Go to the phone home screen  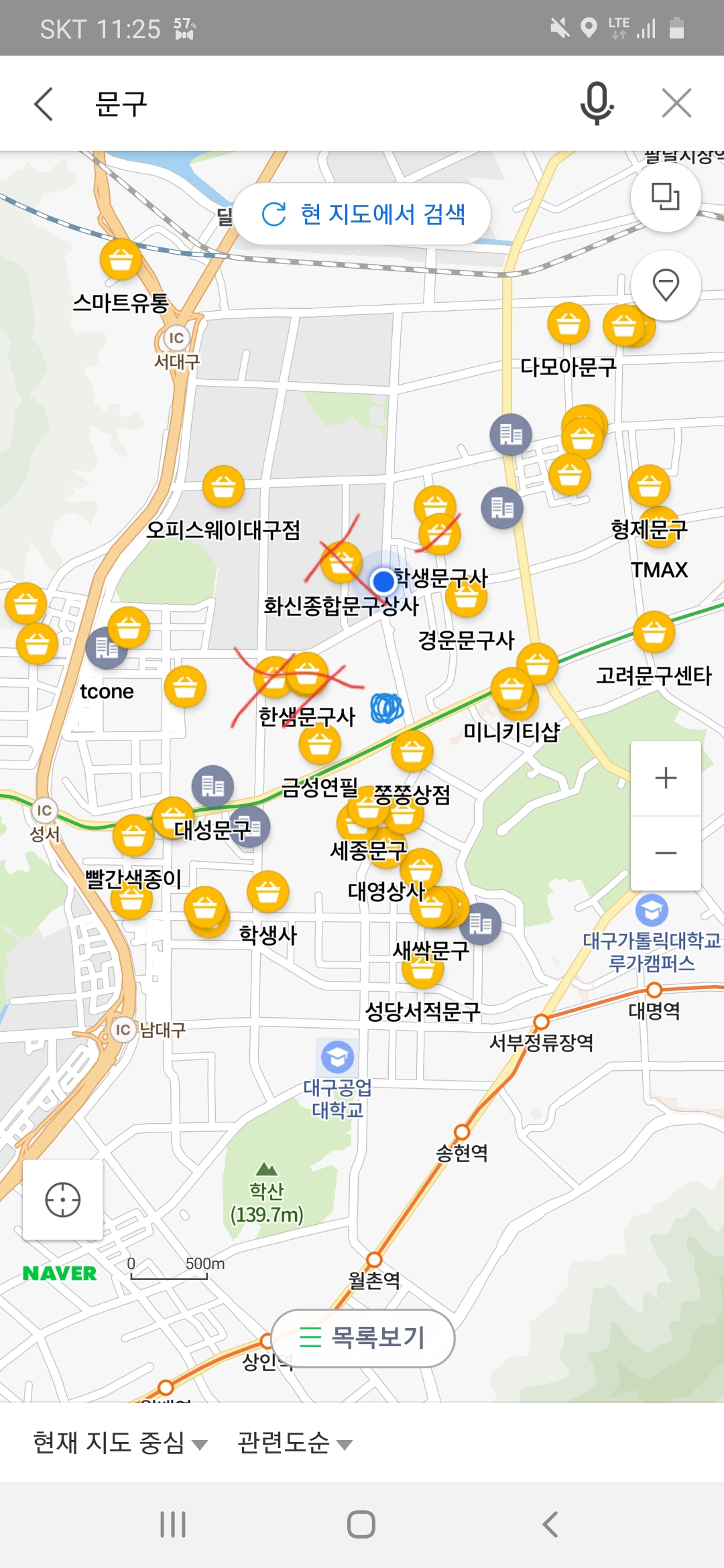(x=361, y=1524)
